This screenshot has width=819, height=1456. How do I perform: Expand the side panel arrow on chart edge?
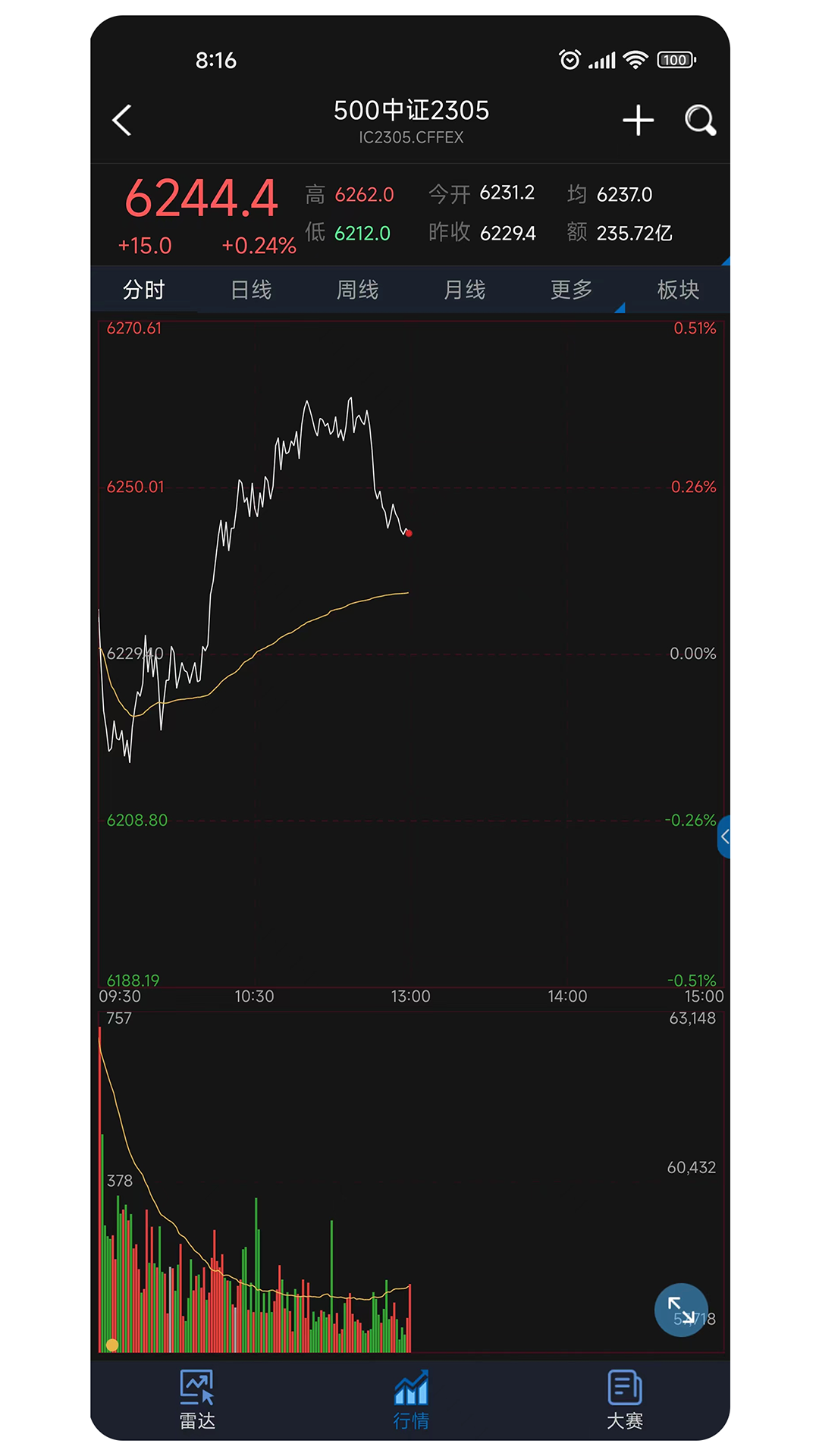(x=724, y=836)
